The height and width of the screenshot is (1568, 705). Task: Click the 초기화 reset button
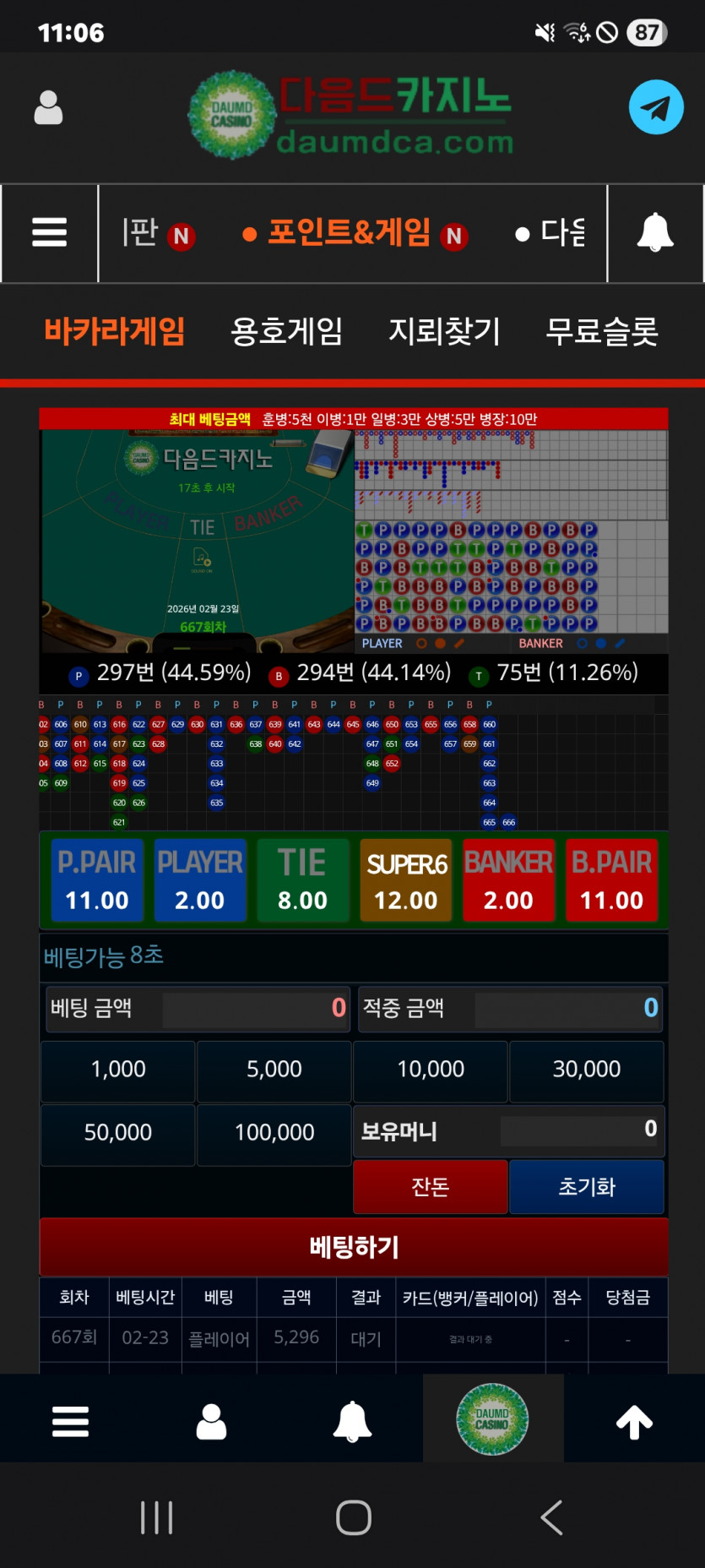point(586,1186)
